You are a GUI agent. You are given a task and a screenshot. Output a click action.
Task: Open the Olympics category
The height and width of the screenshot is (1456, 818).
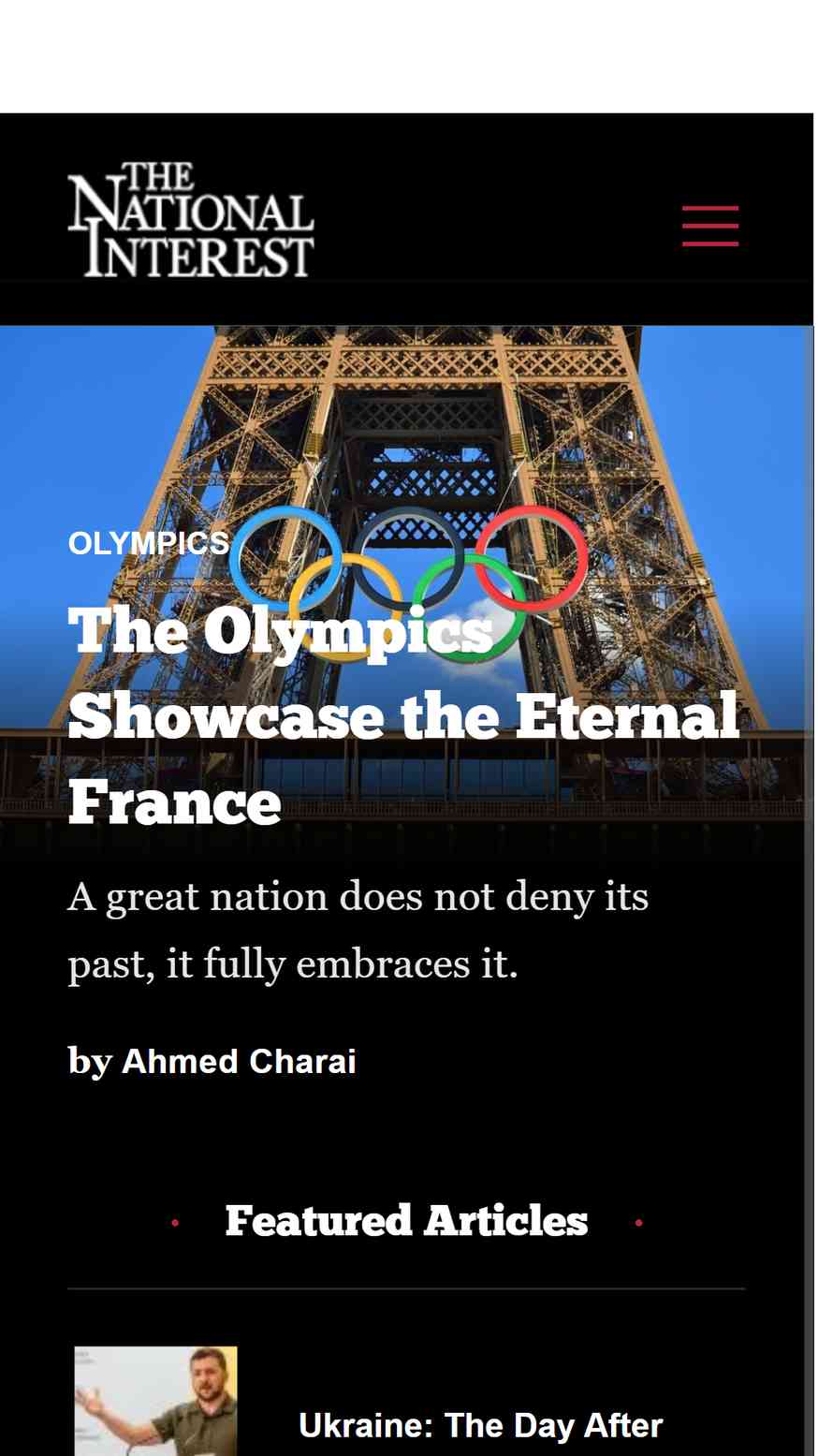(148, 543)
